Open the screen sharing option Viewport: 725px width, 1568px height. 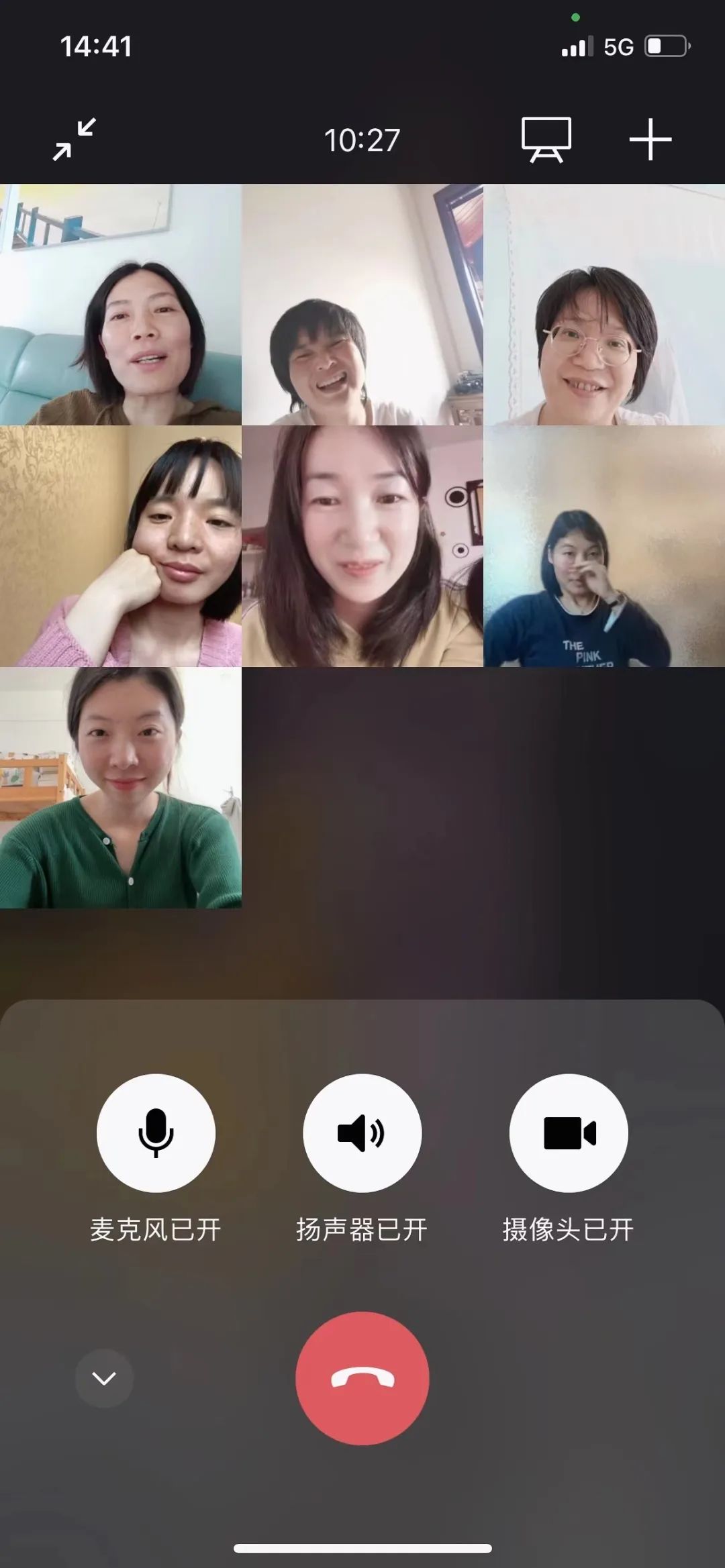(546, 140)
